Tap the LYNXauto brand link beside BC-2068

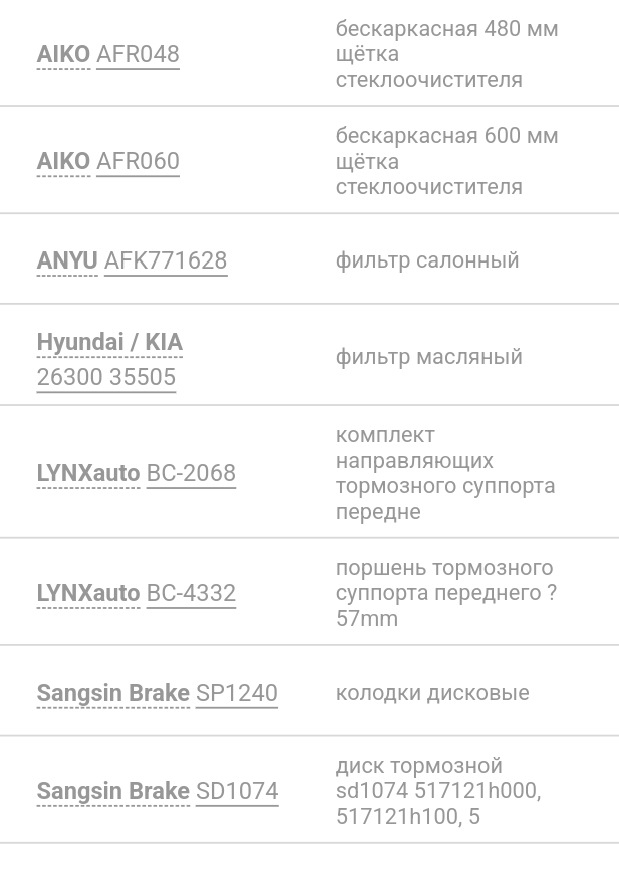point(88,473)
